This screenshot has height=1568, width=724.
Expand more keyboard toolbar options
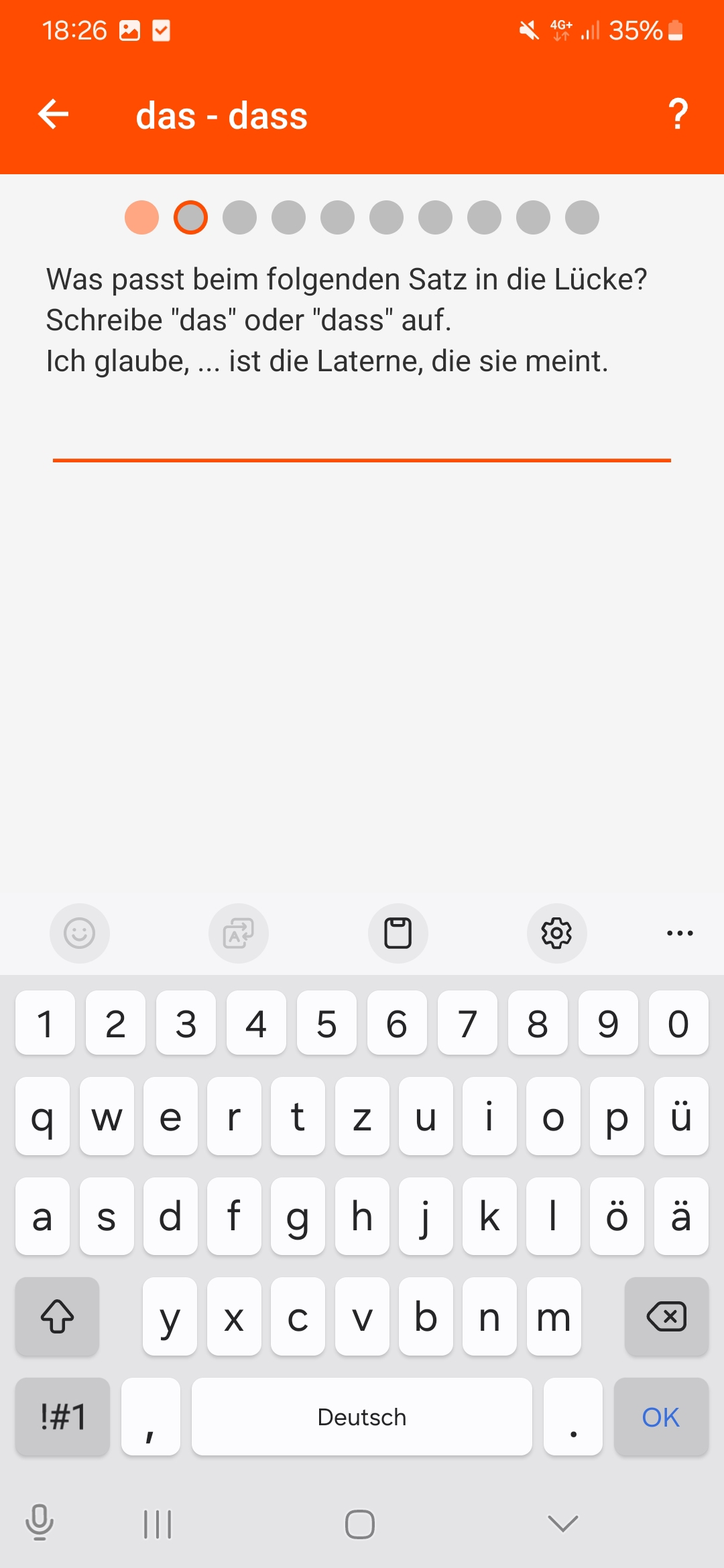coord(680,933)
